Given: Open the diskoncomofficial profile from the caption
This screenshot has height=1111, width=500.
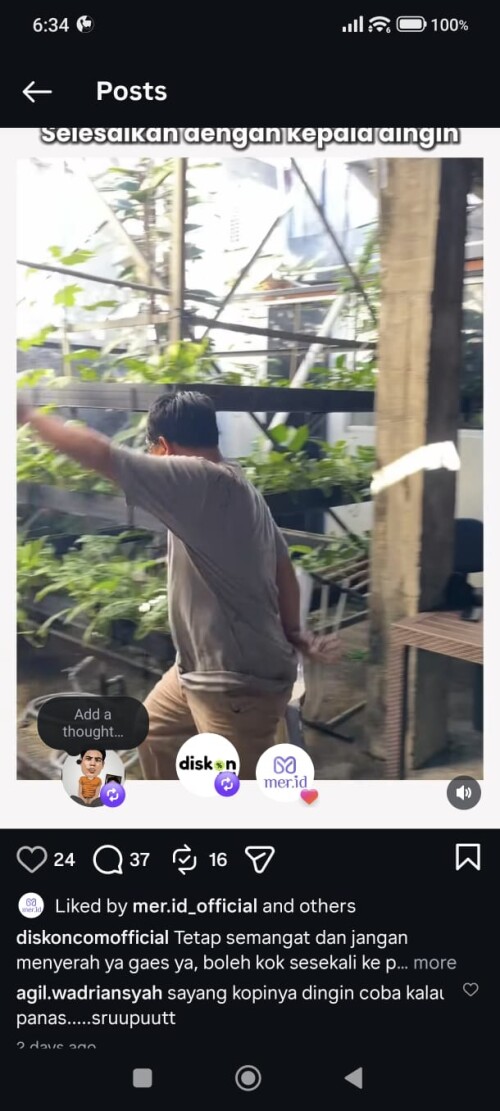Looking at the screenshot, I should 92,938.
